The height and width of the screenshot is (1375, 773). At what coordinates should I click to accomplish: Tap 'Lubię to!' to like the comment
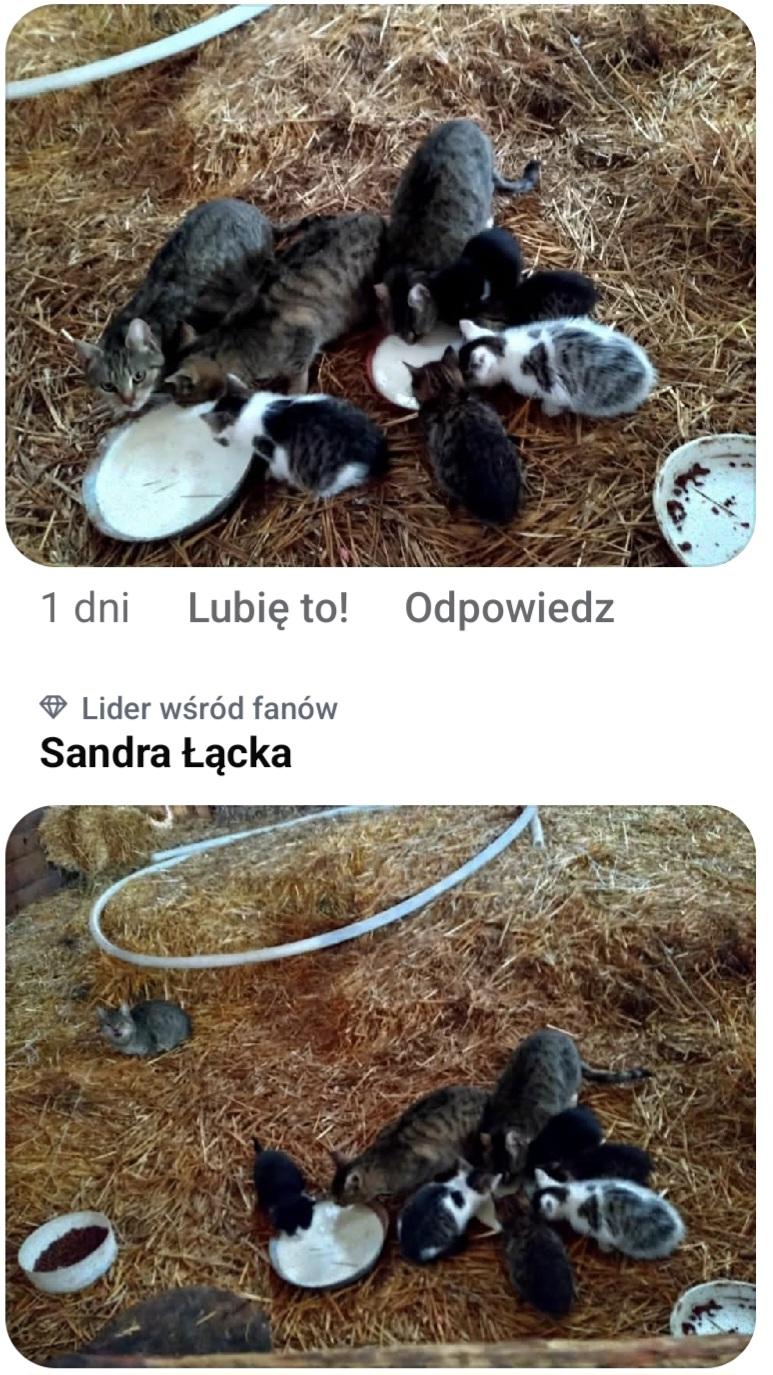coord(268,608)
